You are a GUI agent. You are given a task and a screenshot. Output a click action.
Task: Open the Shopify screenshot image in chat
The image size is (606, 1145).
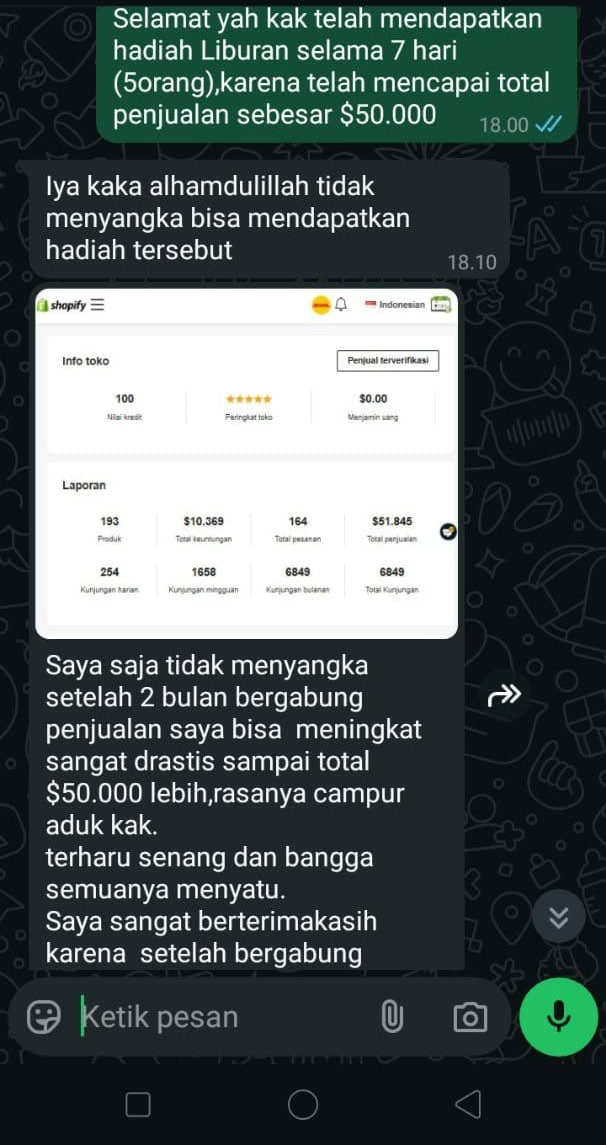246,462
